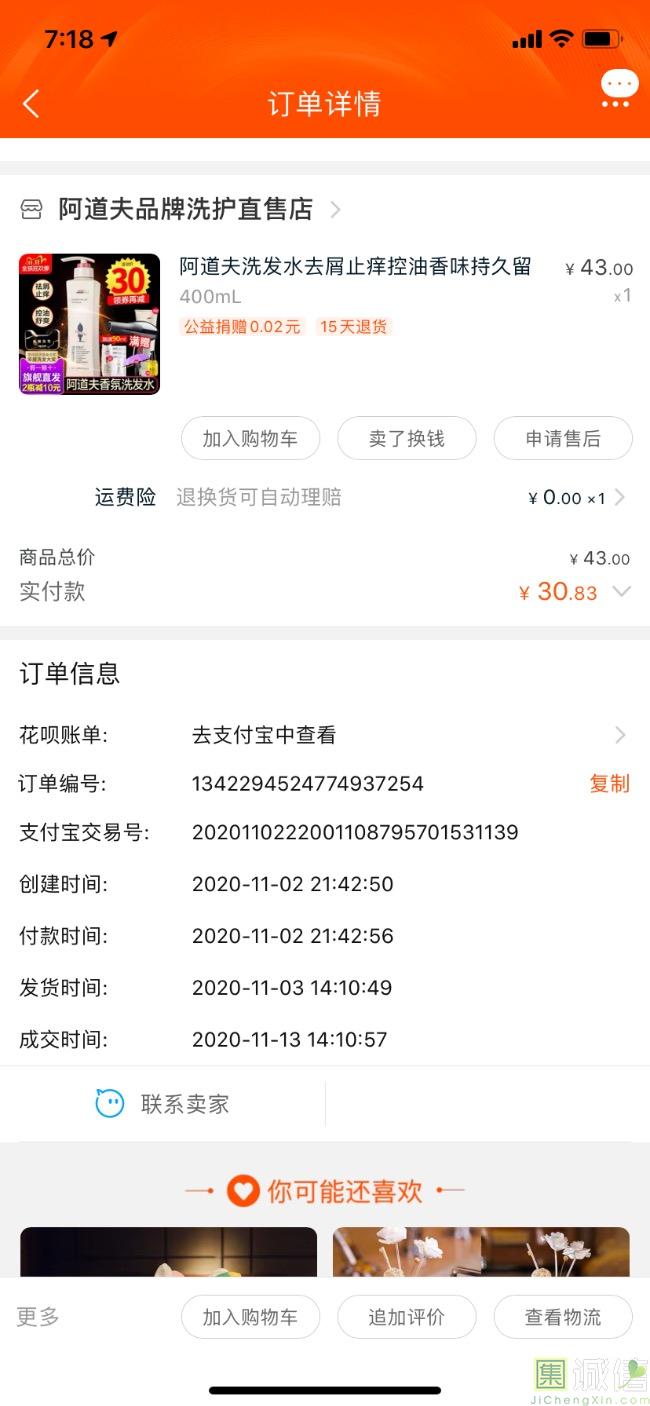Image resolution: width=650 pixels, height=1406 pixels.
Task: Tap 申请售后 for this order
Action: pos(563,438)
